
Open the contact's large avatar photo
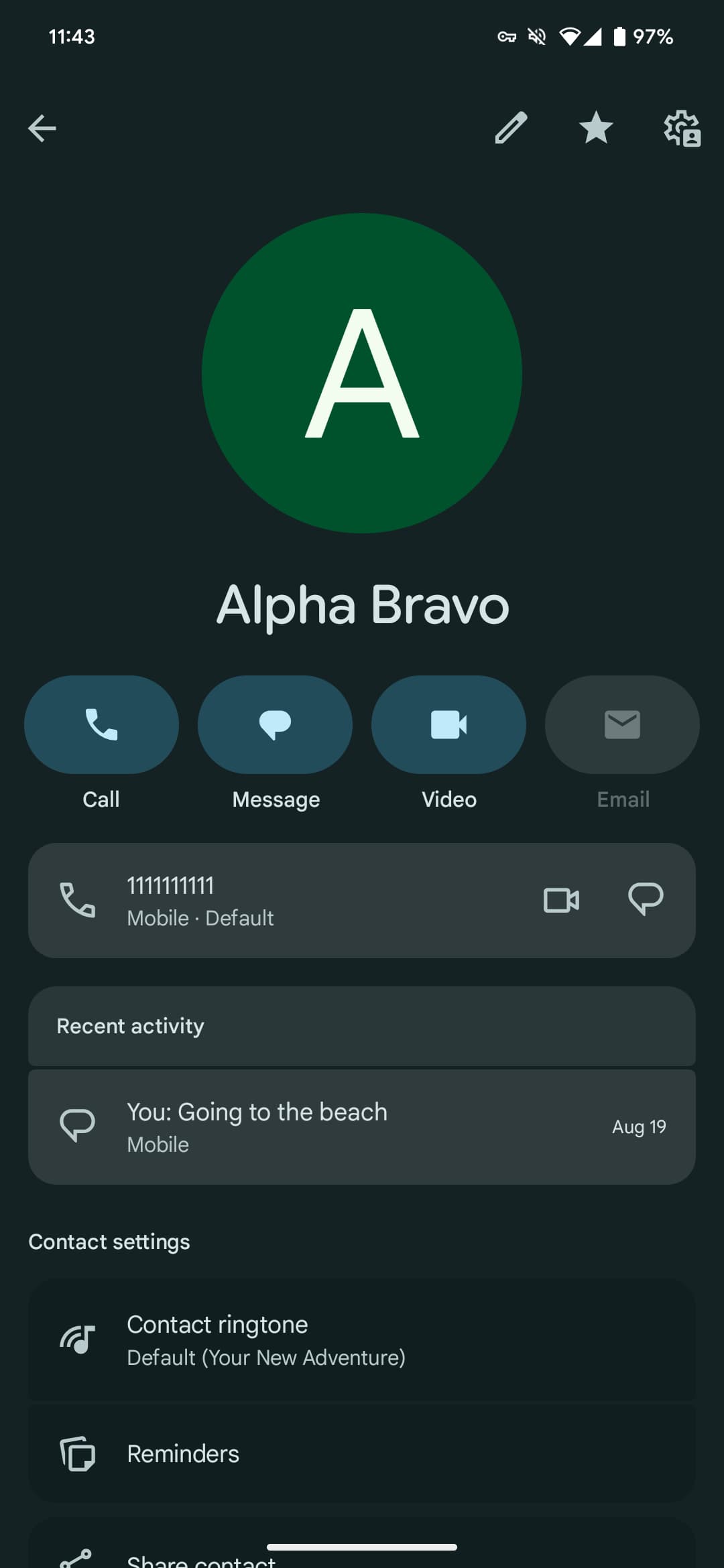tap(362, 373)
